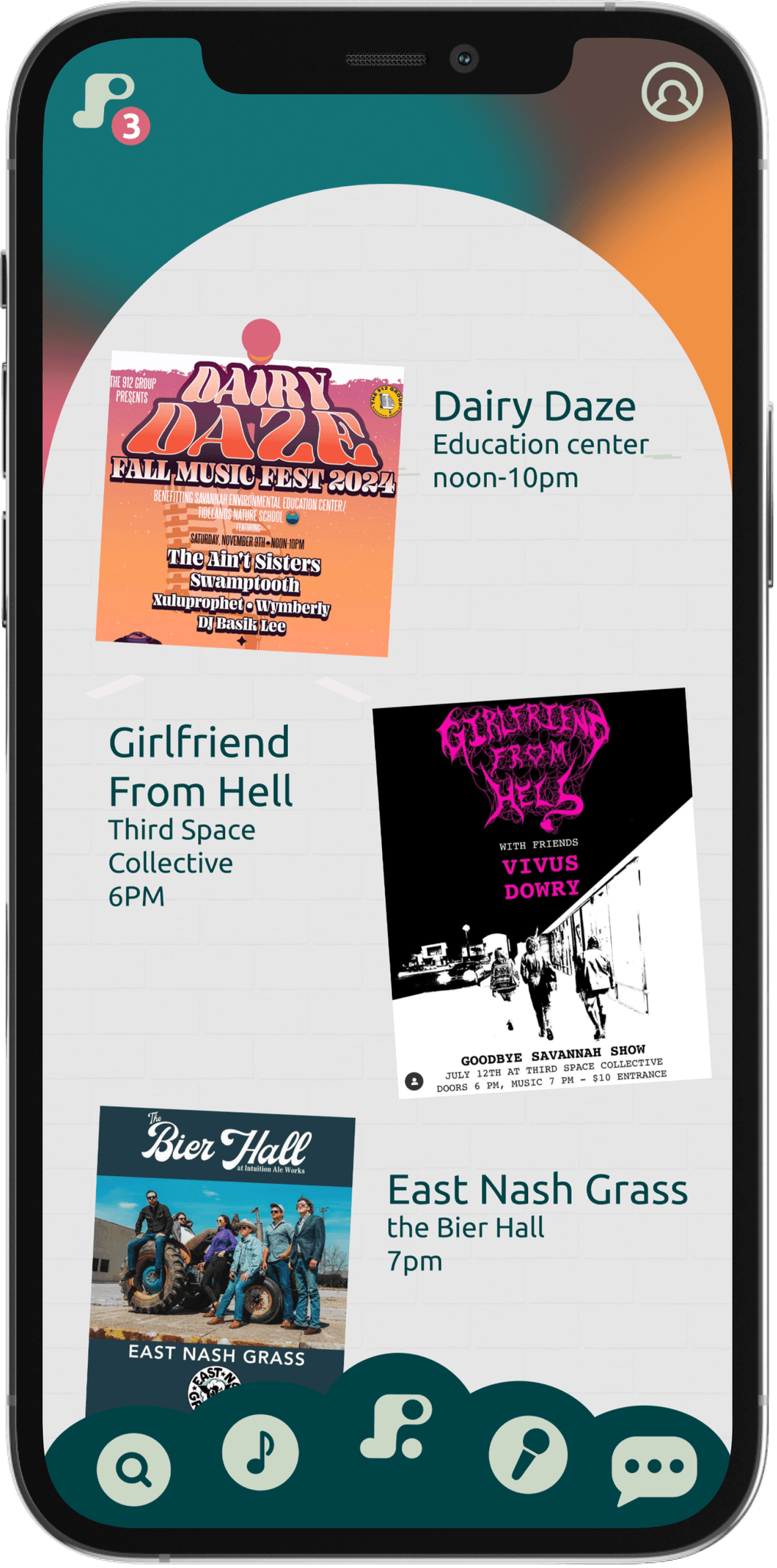The height and width of the screenshot is (1568, 777).
Task: Switch to the music note tab
Action: (x=260, y=1452)
